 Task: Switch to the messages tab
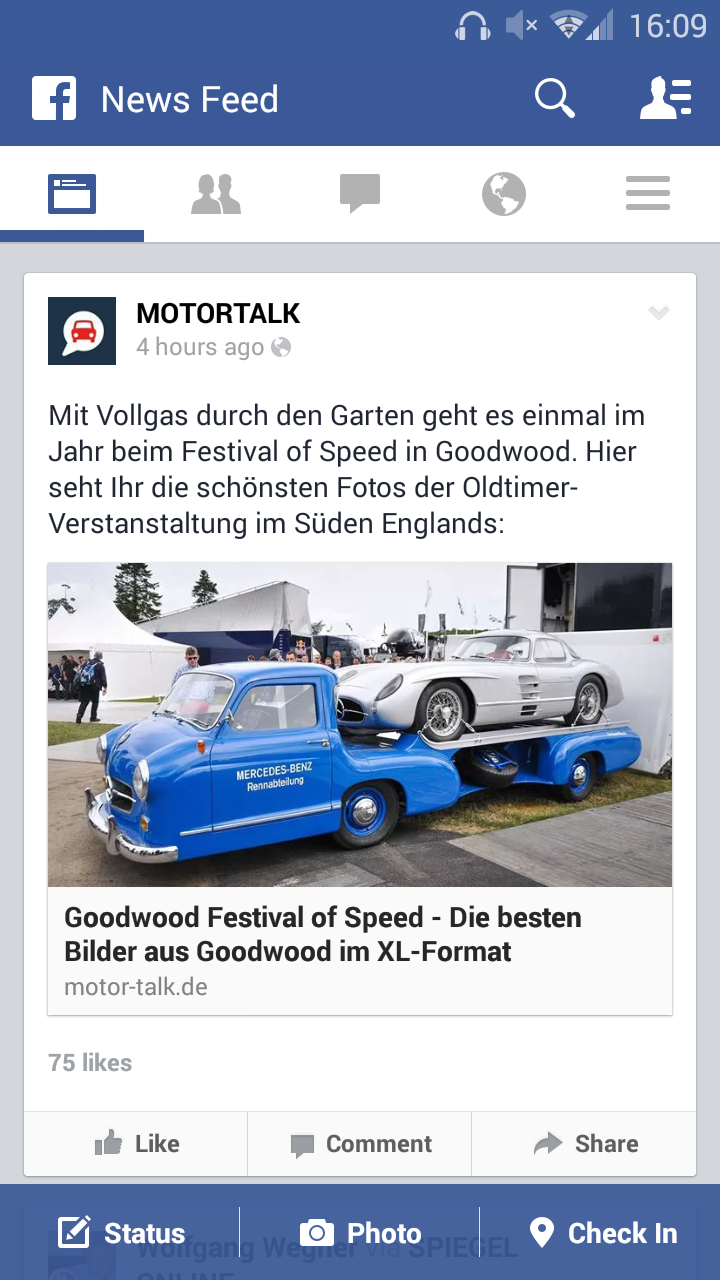click(x=360, y=194)
